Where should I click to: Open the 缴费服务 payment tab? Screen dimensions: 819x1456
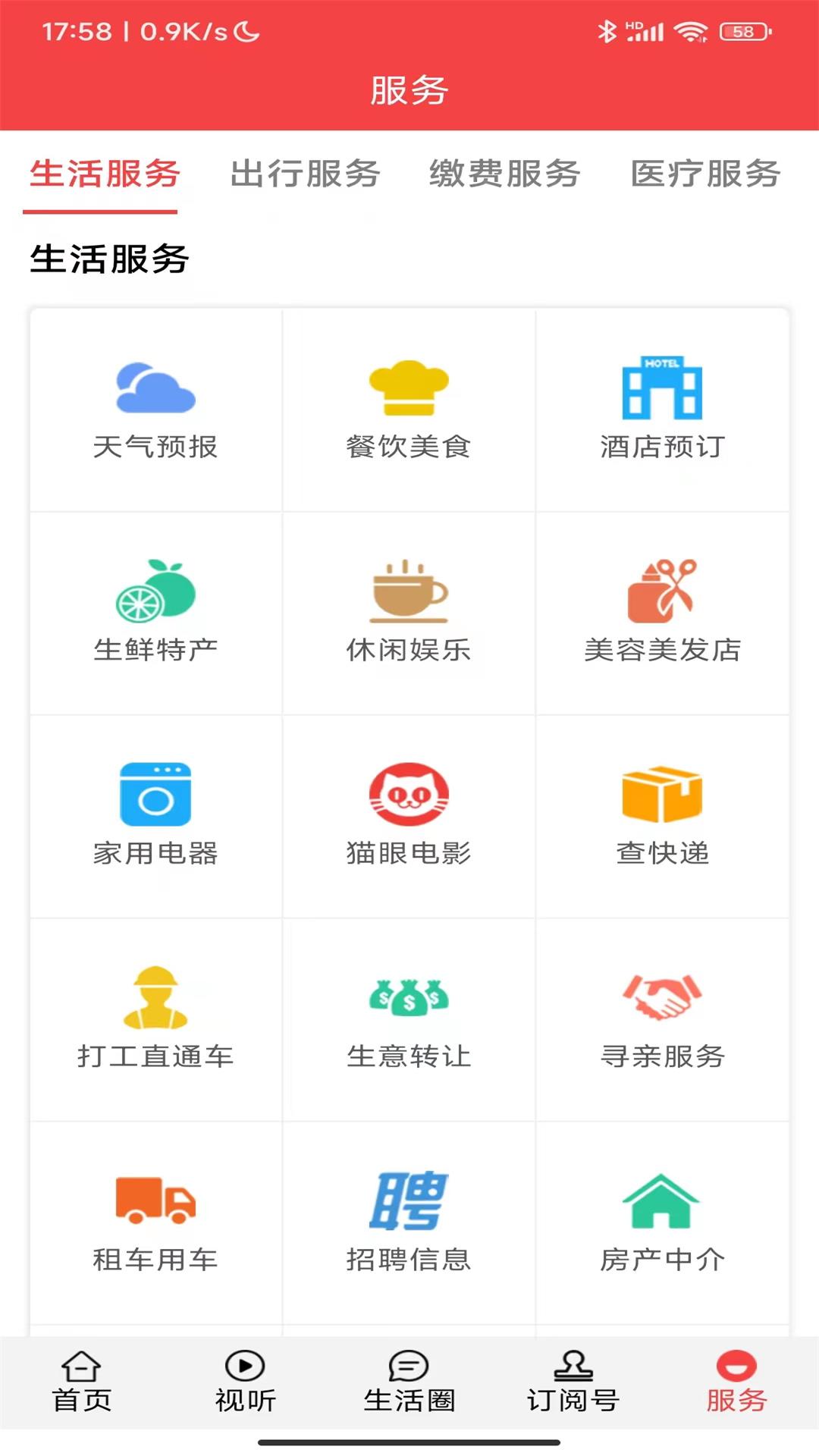(504, 174)
